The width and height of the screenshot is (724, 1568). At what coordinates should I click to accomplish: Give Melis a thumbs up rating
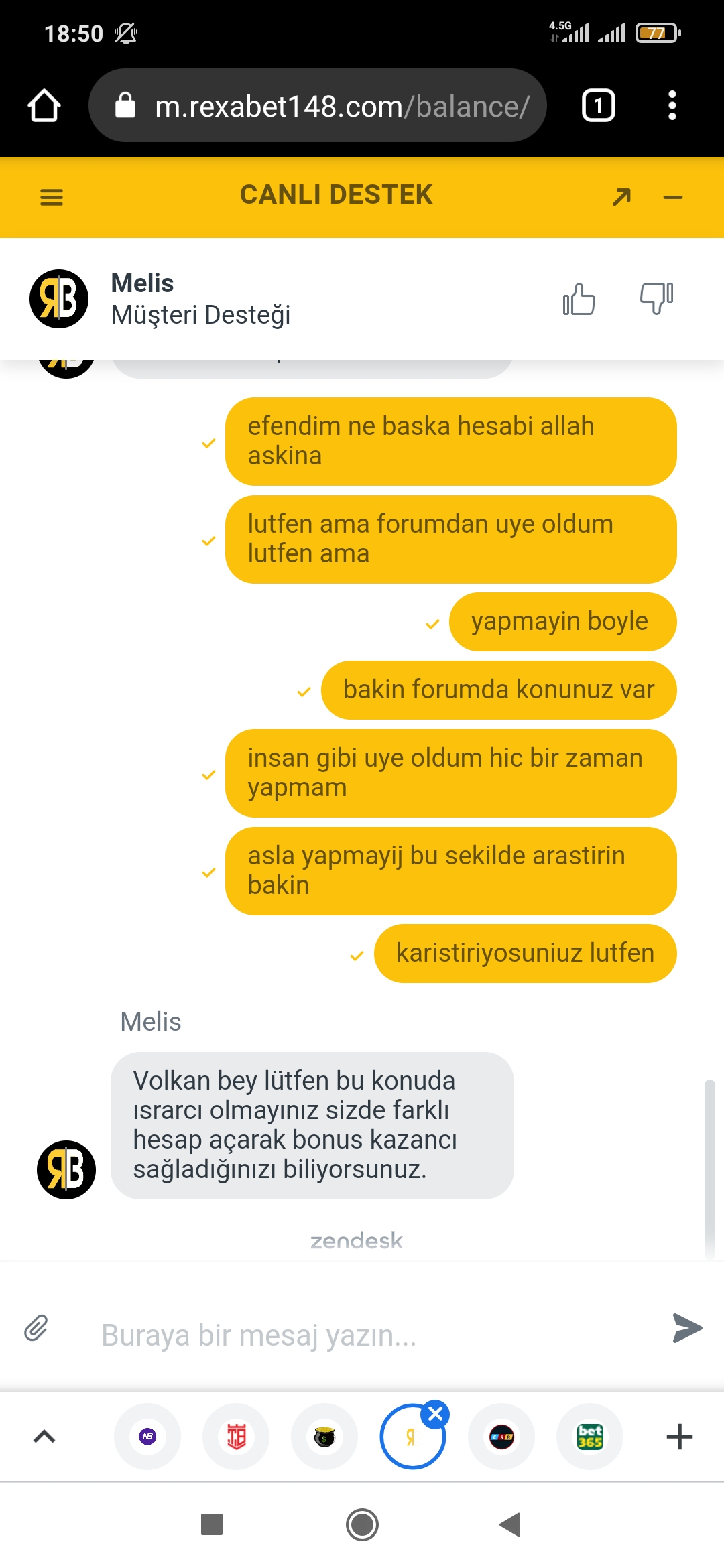point(579,299)
